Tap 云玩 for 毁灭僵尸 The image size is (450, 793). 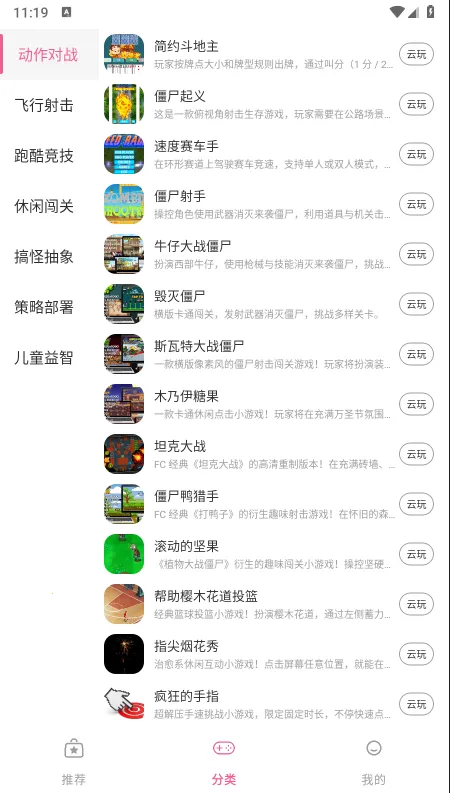[416, 304]
